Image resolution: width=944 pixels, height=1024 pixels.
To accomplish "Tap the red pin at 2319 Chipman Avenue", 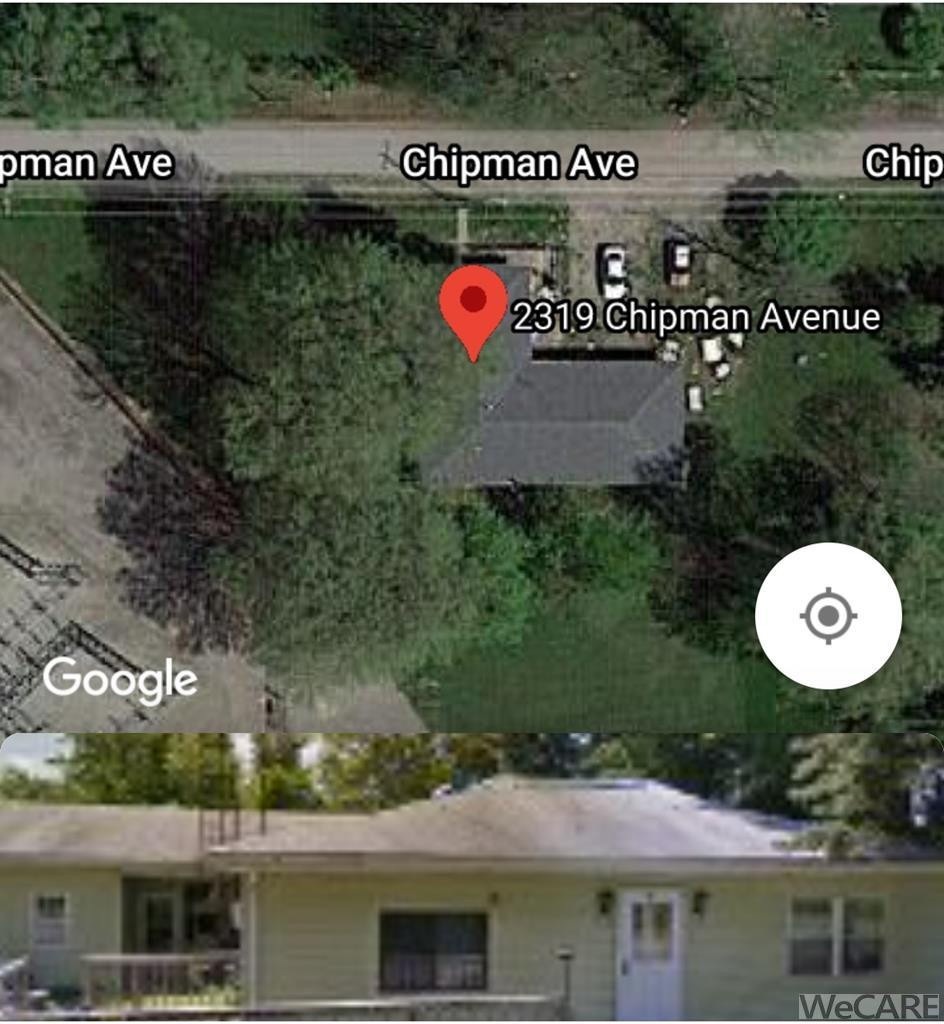I will tap(473, 306).
